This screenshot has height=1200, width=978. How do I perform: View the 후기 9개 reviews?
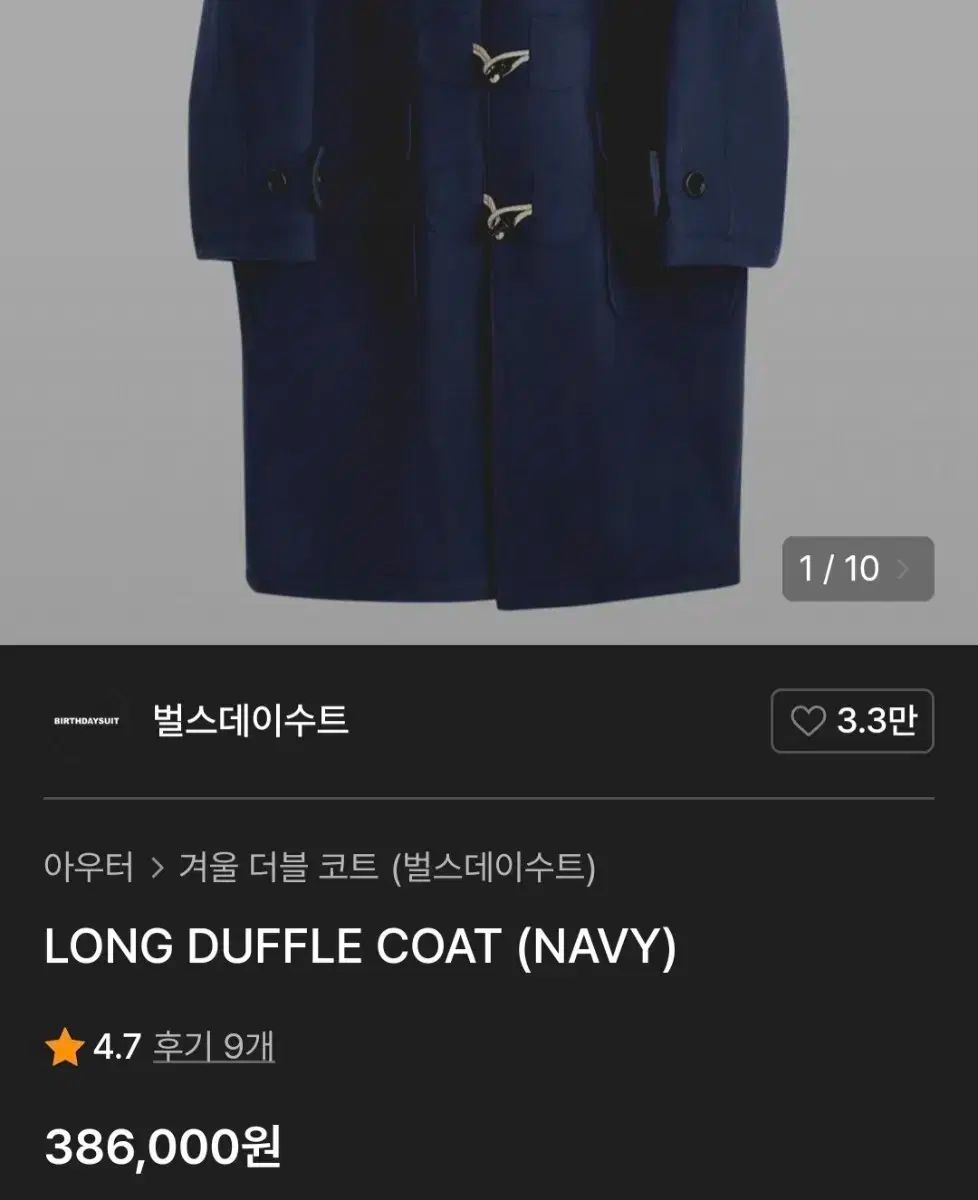coord(213,1047)
